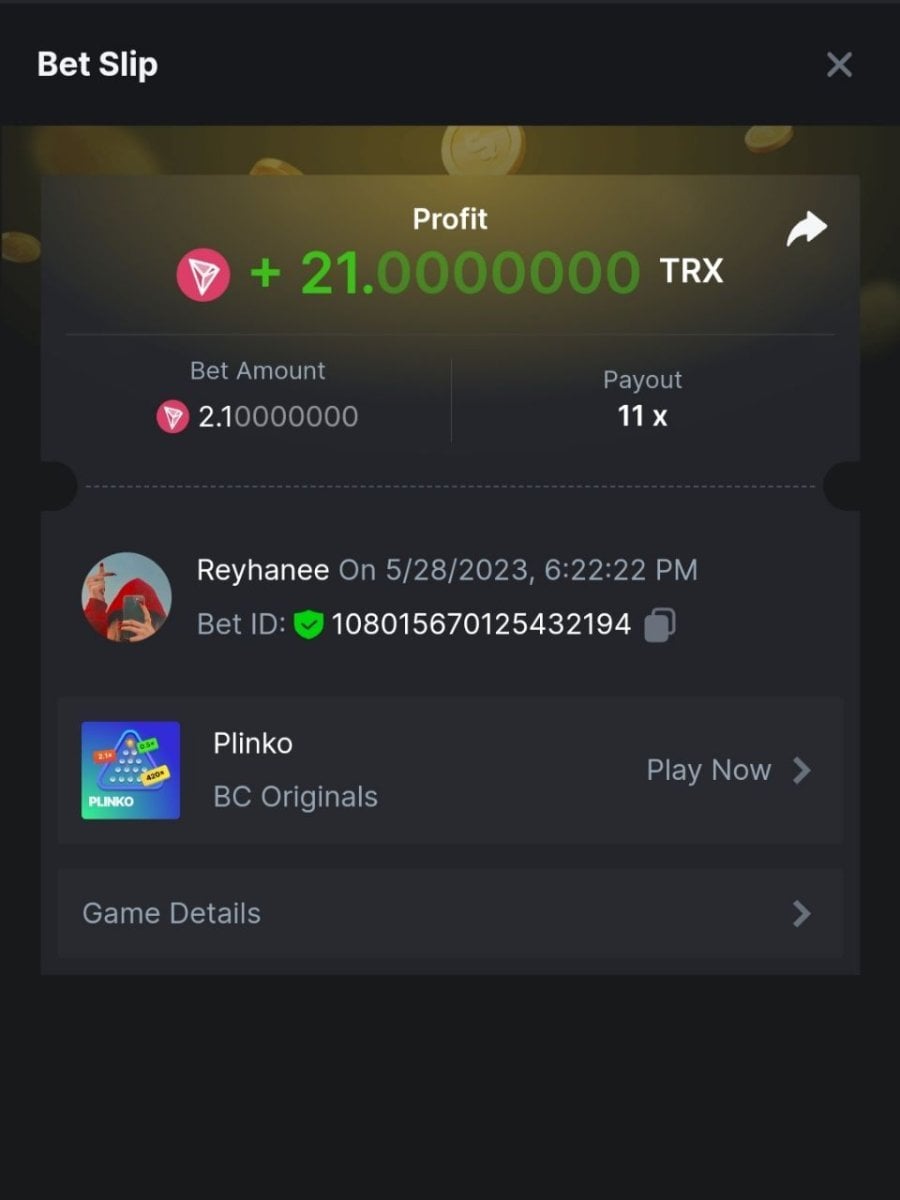900x1200 pixels.
Task: Close the Bet Slip dialog
Action: 839,65
